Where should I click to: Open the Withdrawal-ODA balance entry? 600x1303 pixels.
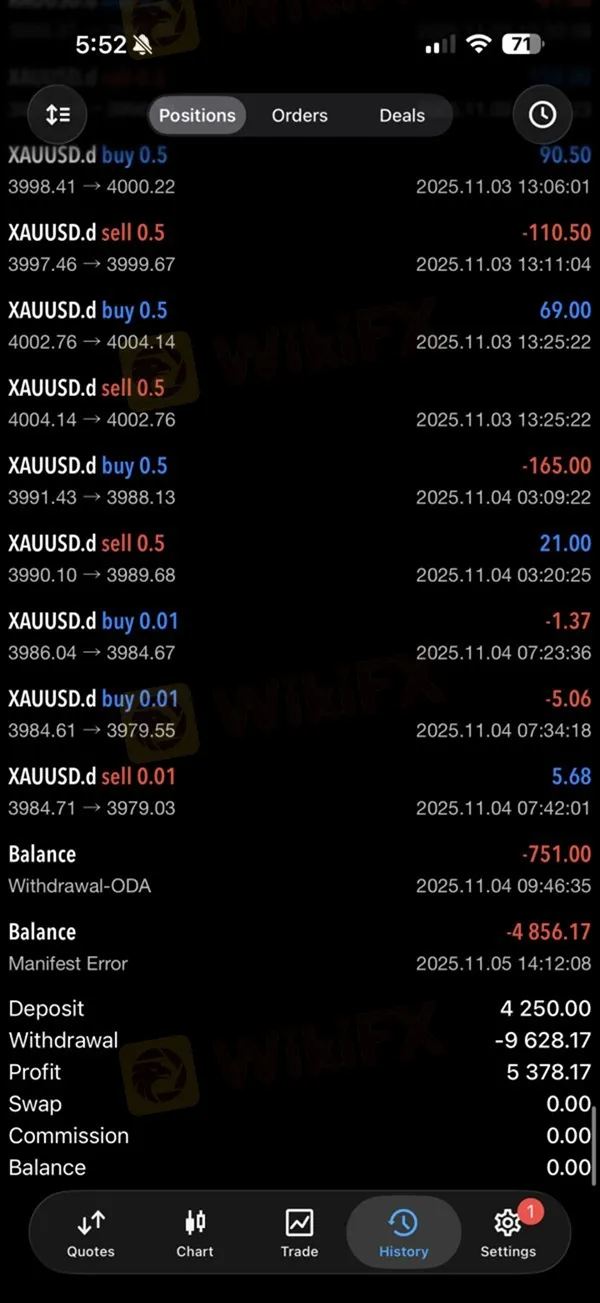[299, 869]
